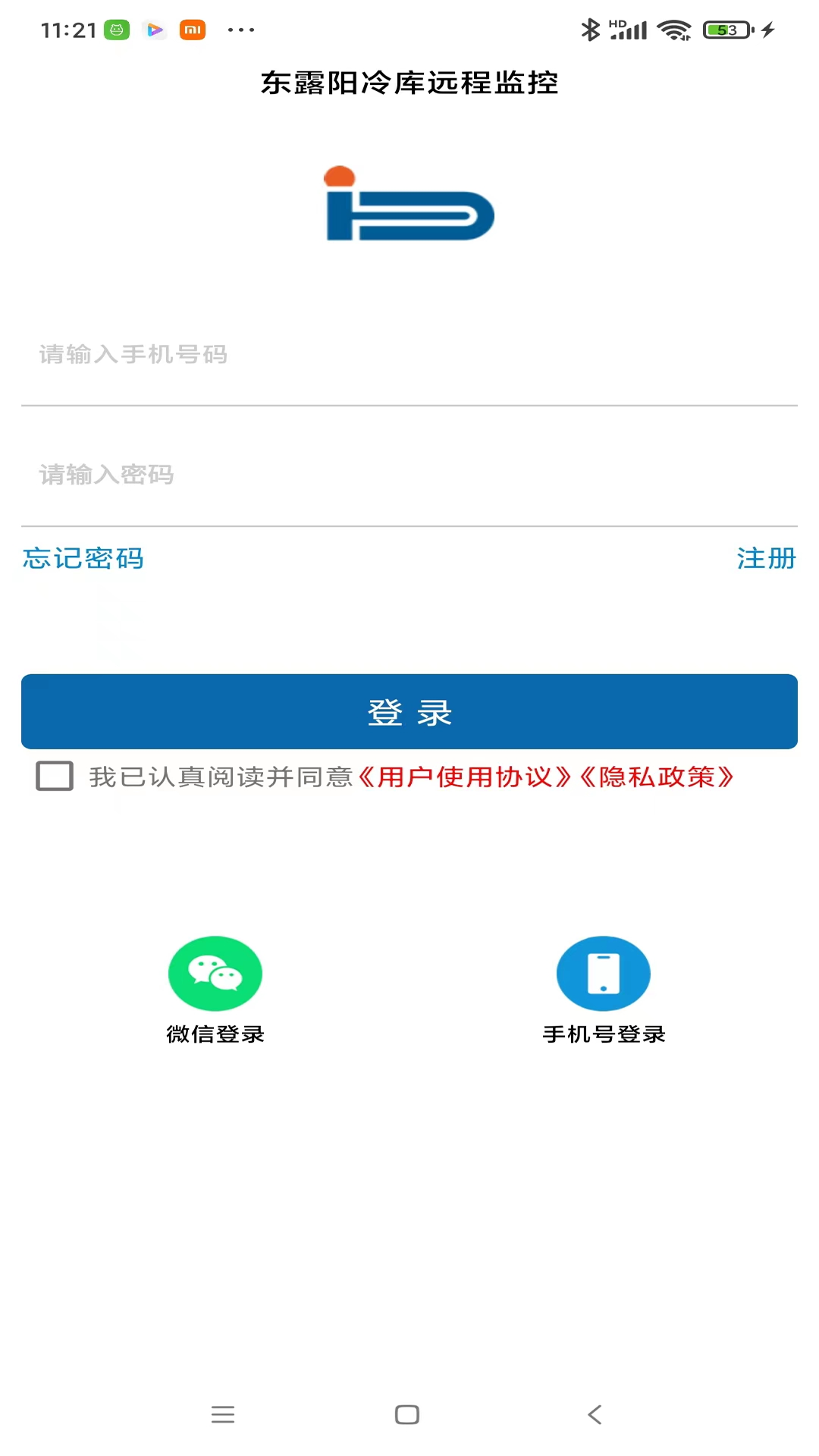This screenshot has width=819, height=1456.
Task: Focus the password input field
Action: coord(409,475)
